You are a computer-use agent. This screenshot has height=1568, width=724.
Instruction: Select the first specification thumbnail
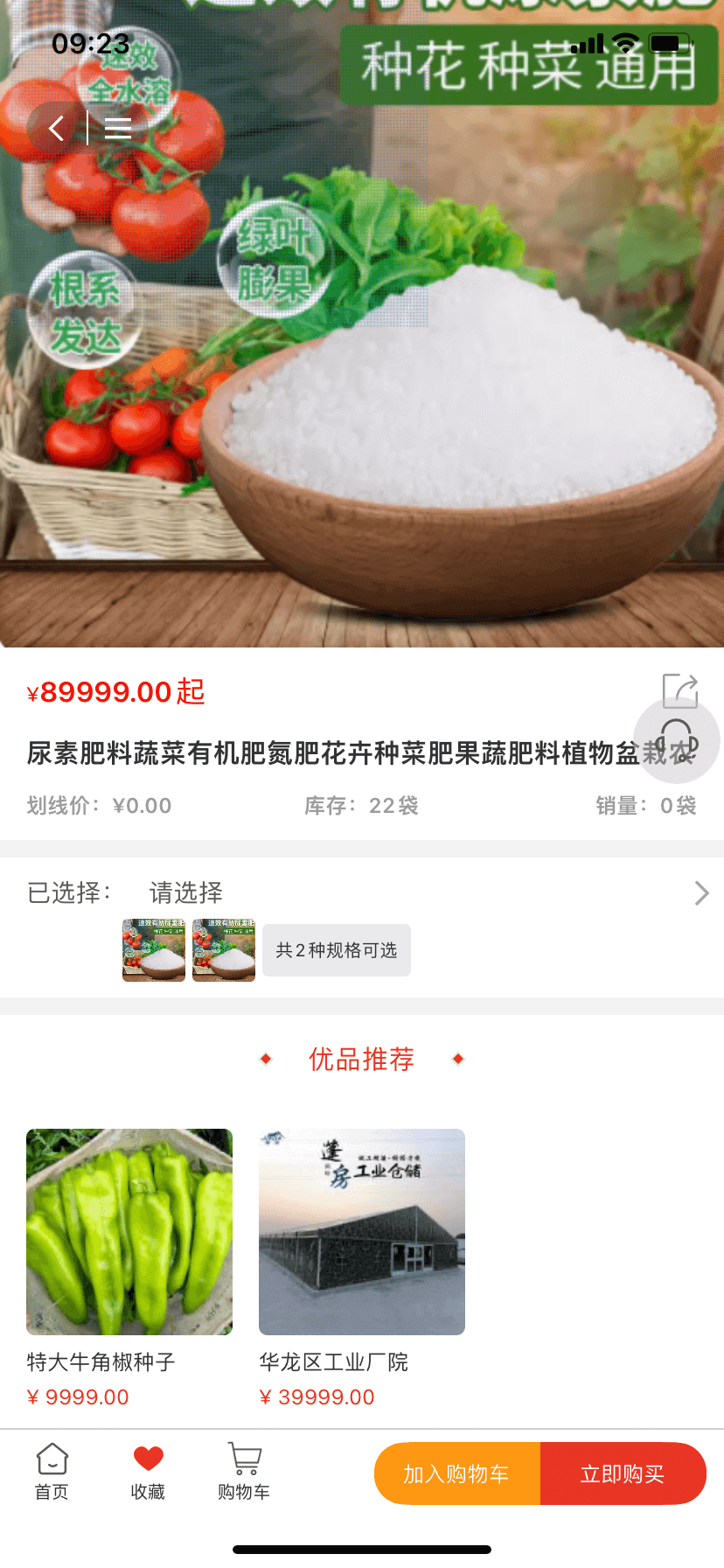point(153,950)
